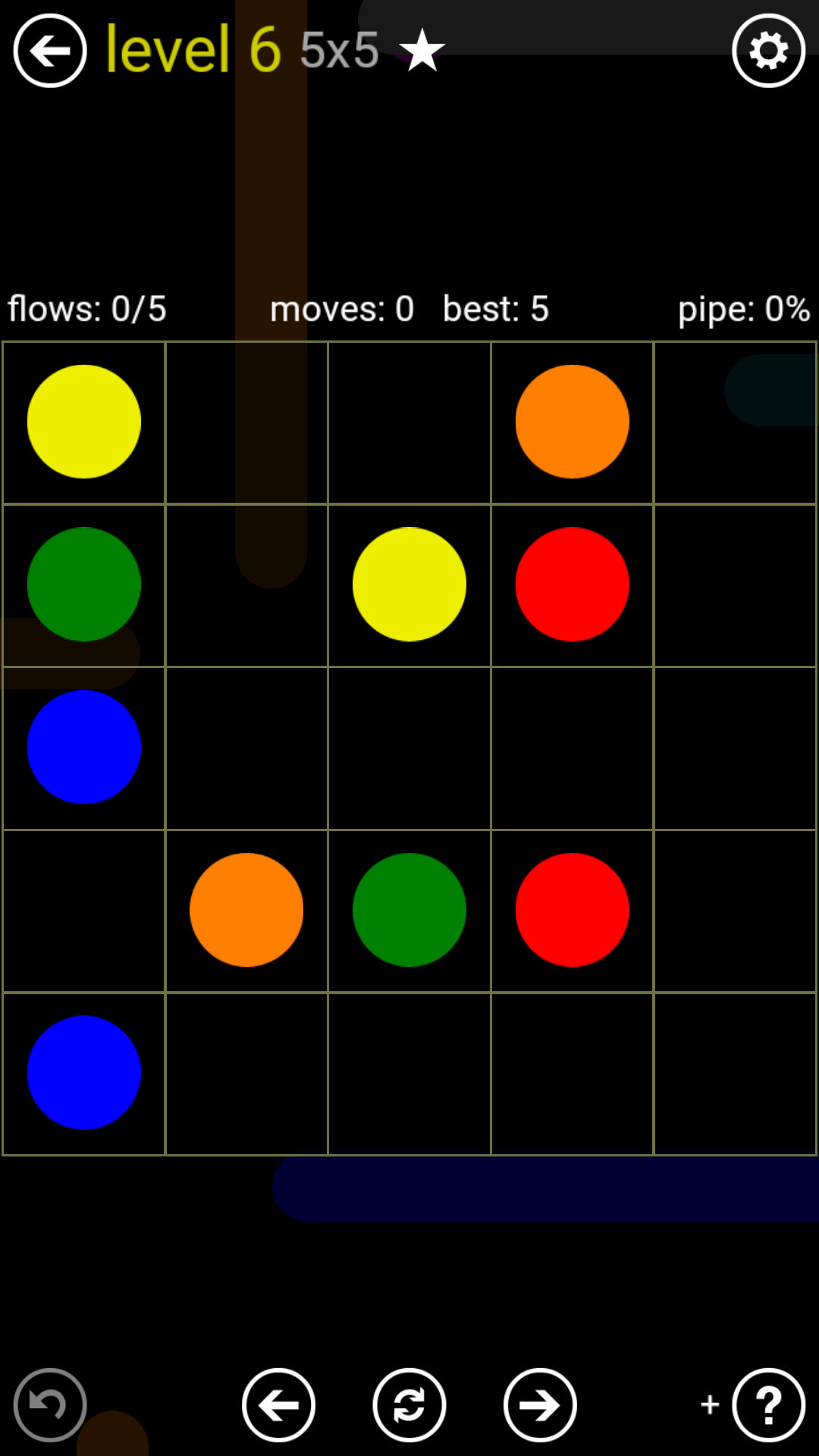Advance to the next level
Viewport: 819px width, 1456px height.
click(540, 1405)
